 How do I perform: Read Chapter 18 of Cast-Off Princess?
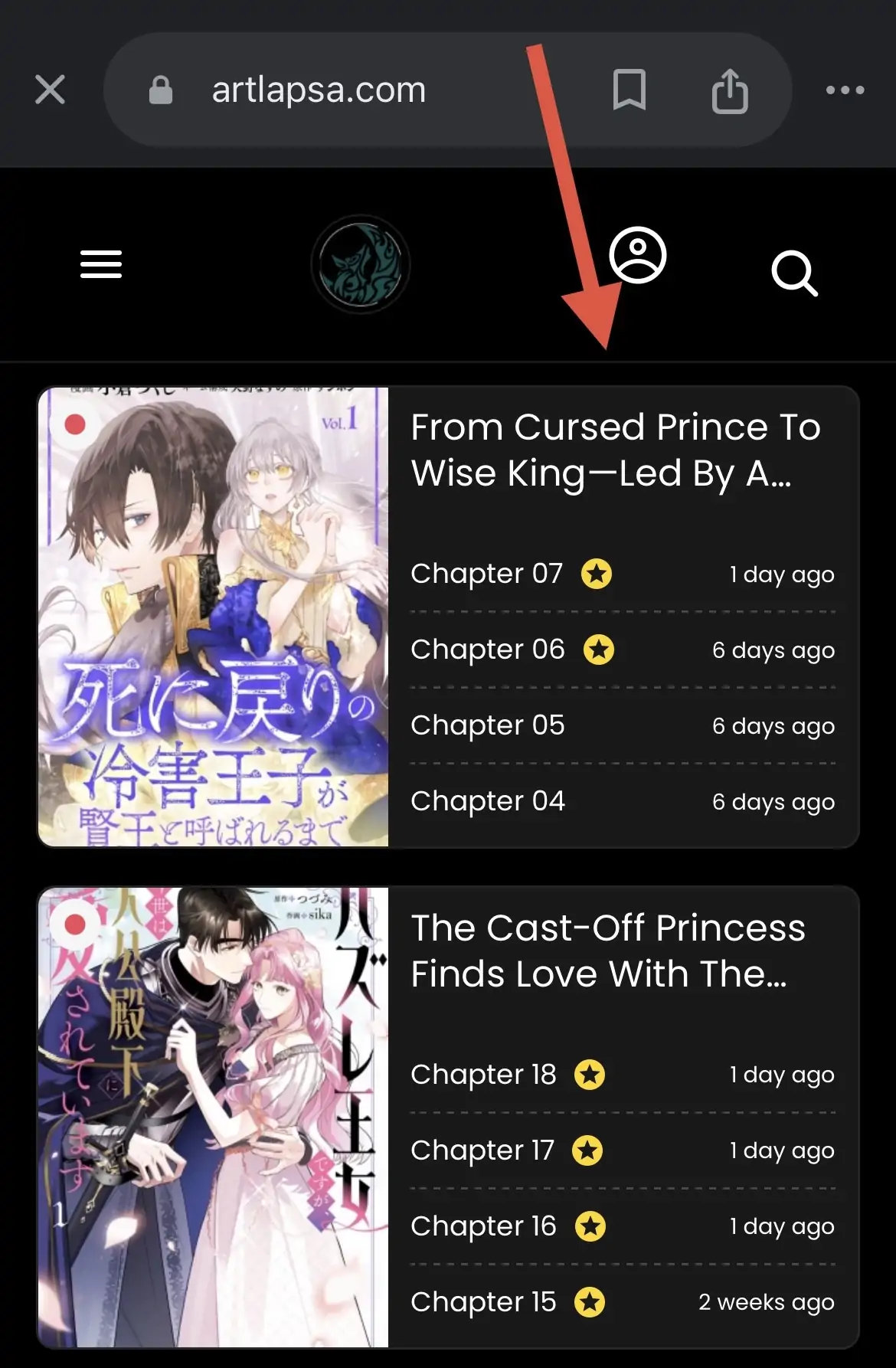tap(483, 1075)
